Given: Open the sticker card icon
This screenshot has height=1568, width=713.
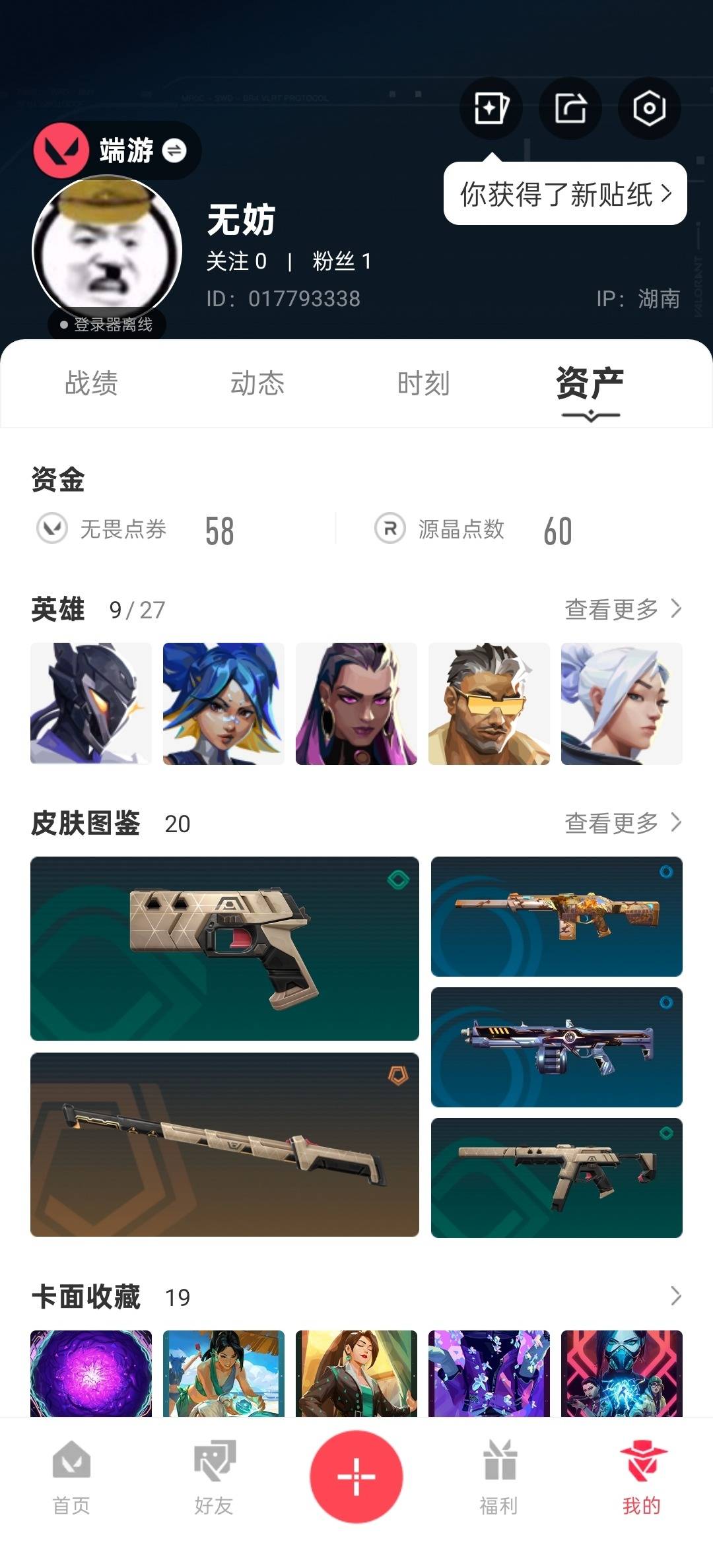Looking at the screenshot, I should [x=491, y=108].
